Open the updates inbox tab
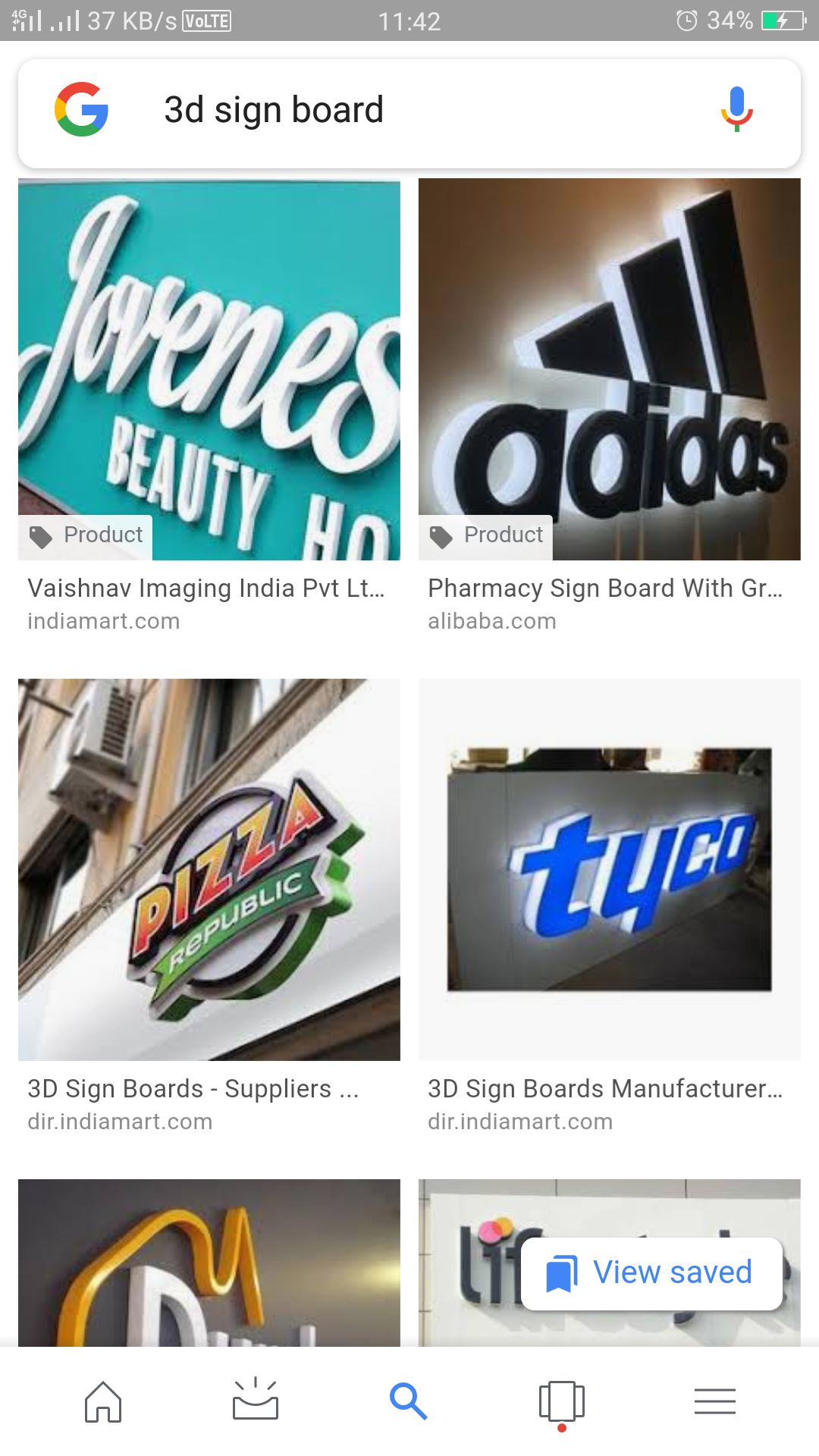 click(256, 1400)
